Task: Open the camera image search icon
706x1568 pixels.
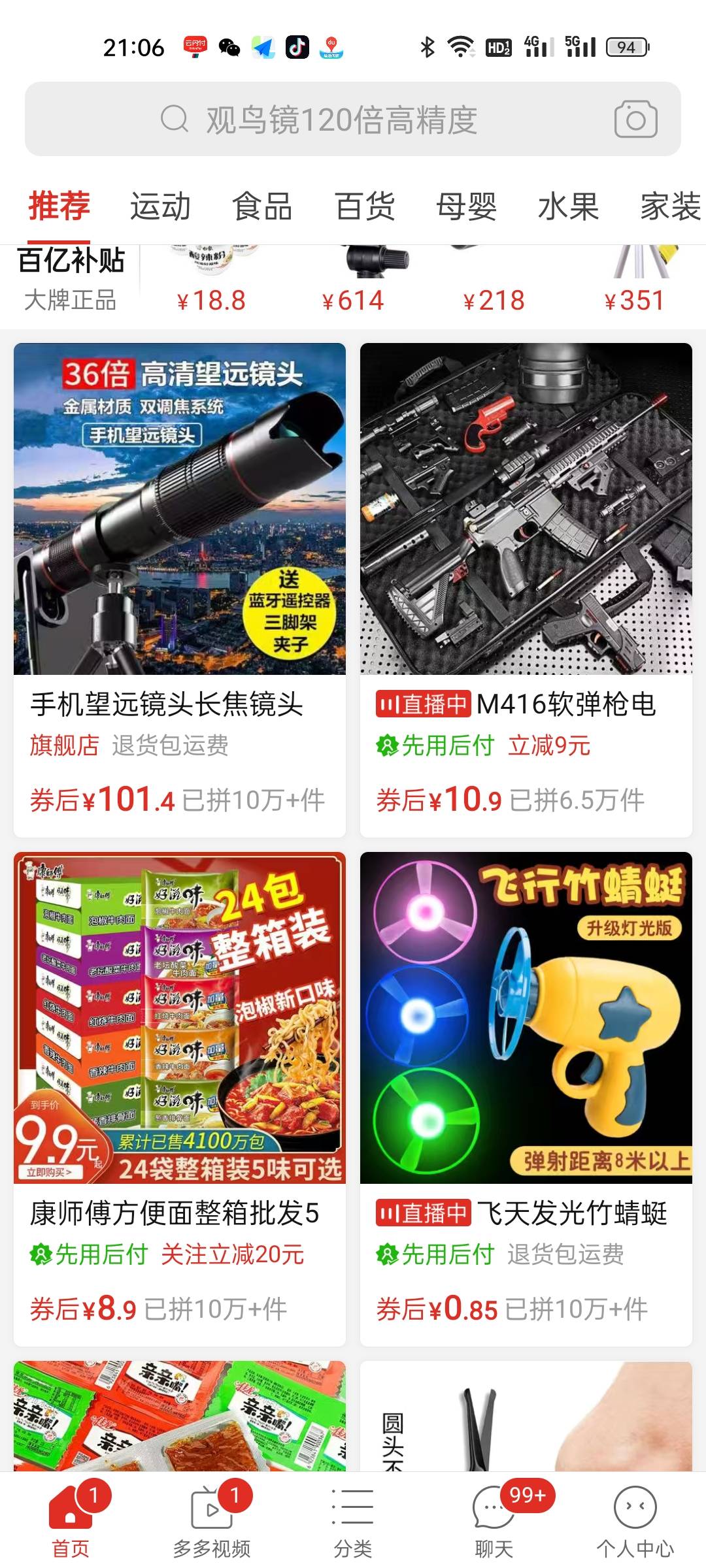Action: [635, 120]
